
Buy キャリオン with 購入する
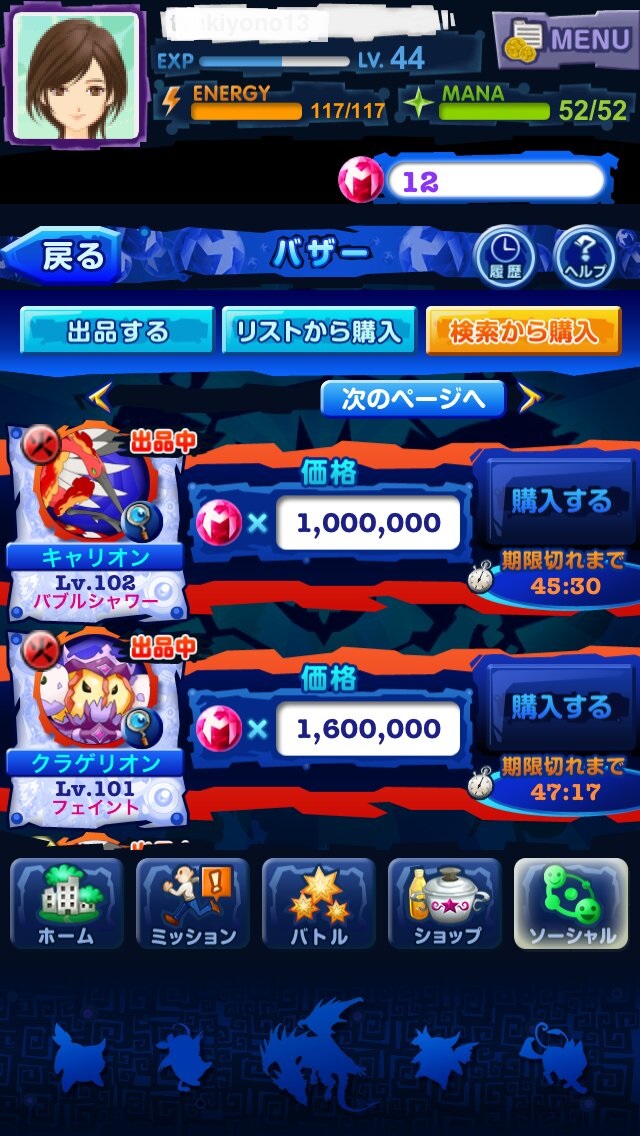click(x=561, y=501)
